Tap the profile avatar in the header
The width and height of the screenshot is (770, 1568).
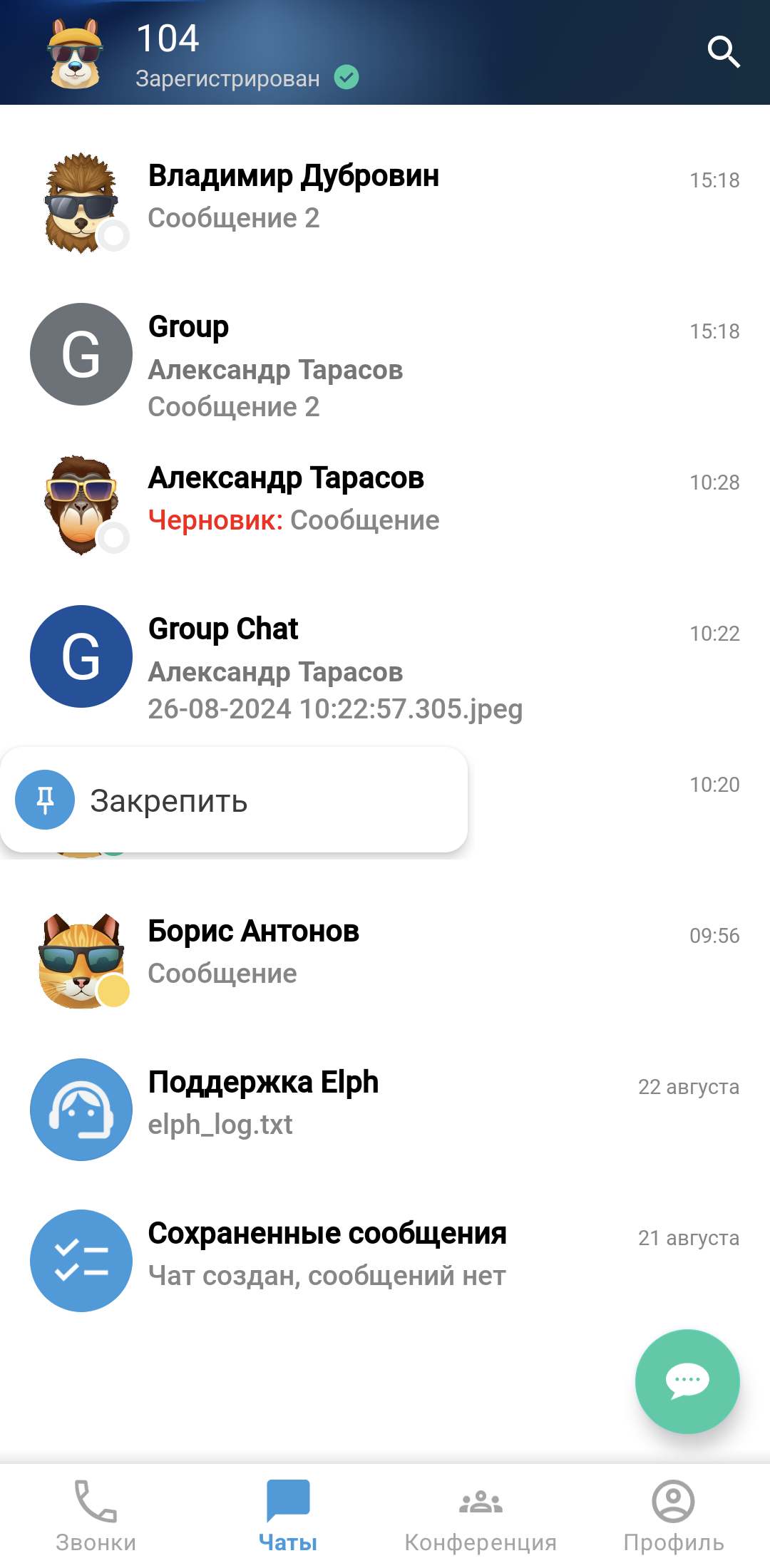click(x=75, y=53)
